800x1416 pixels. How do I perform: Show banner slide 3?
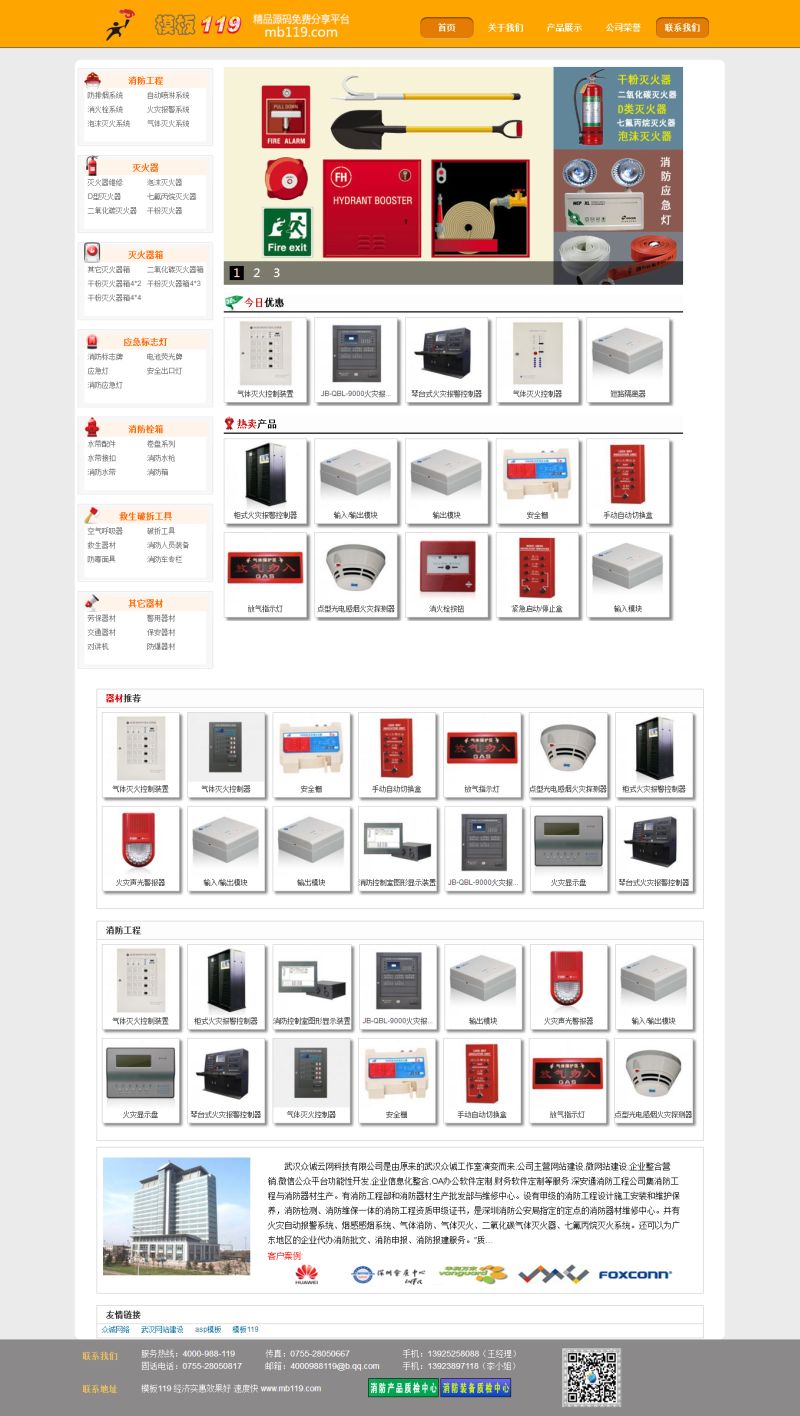click(277, 273)
